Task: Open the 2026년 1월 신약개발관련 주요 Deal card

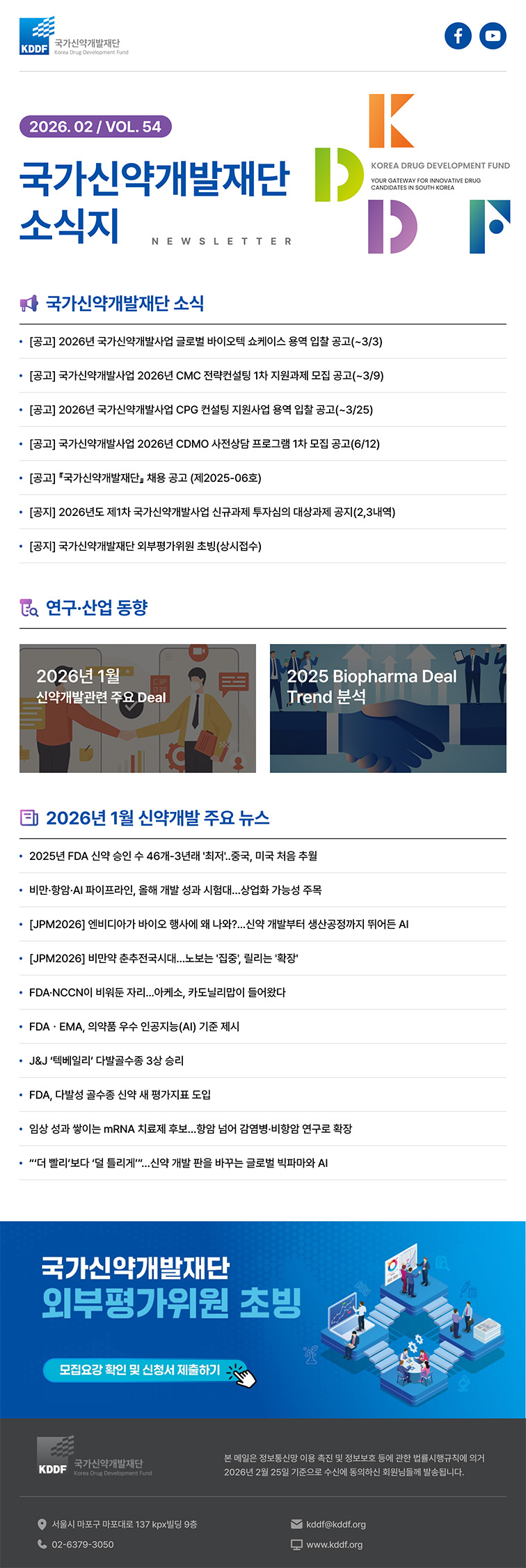Action: 138,708
